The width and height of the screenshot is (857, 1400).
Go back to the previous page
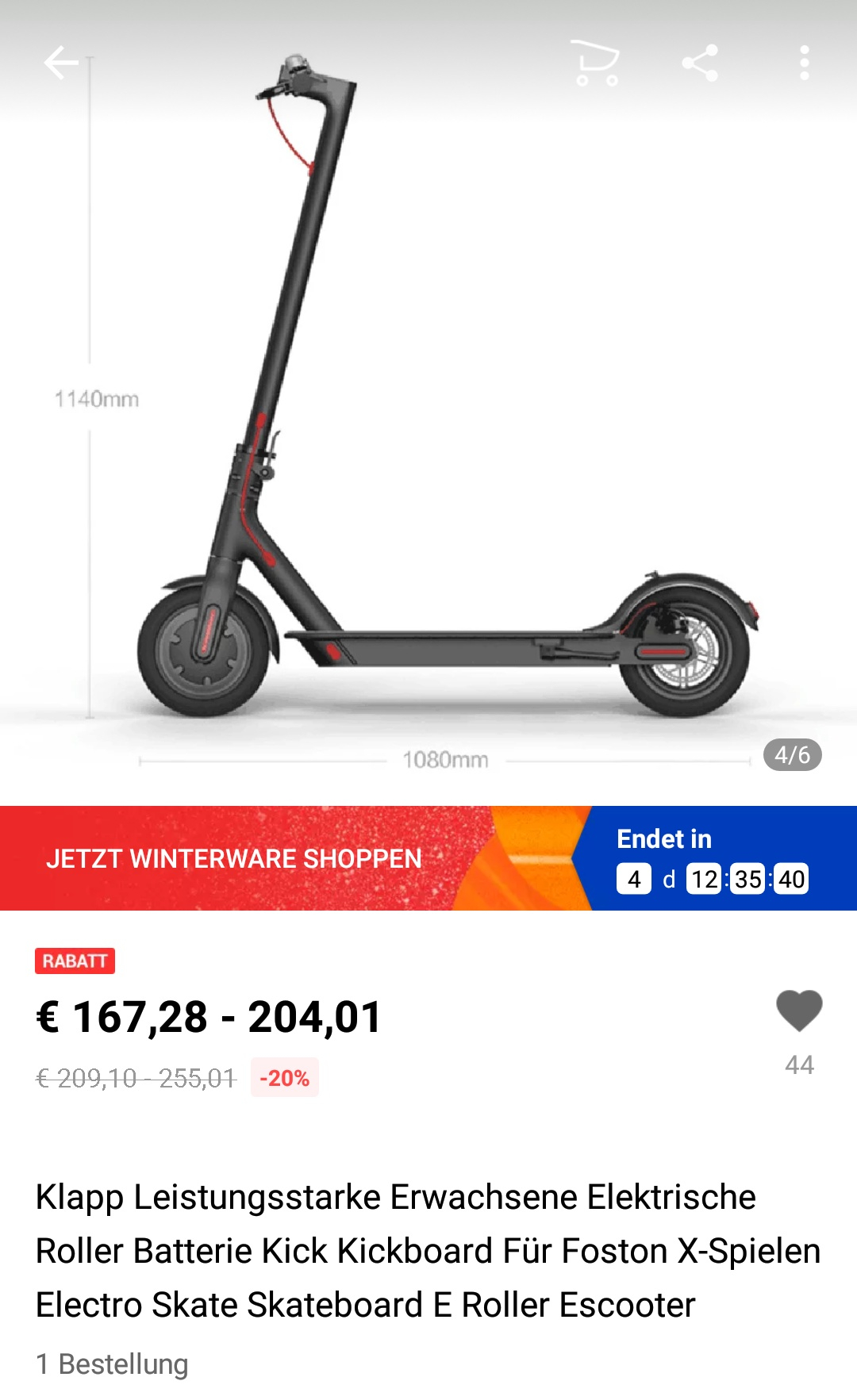pos(61,63)
